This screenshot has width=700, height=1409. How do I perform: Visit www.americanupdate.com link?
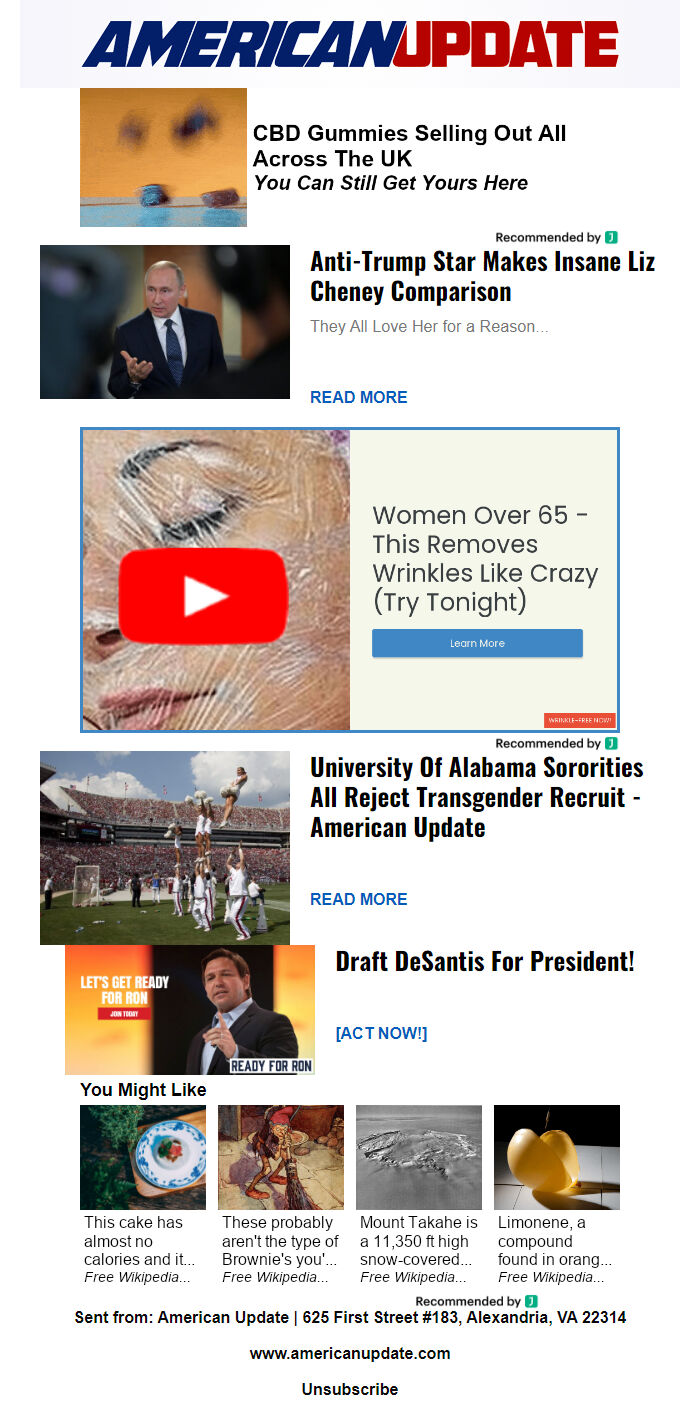coord(350,1353)
